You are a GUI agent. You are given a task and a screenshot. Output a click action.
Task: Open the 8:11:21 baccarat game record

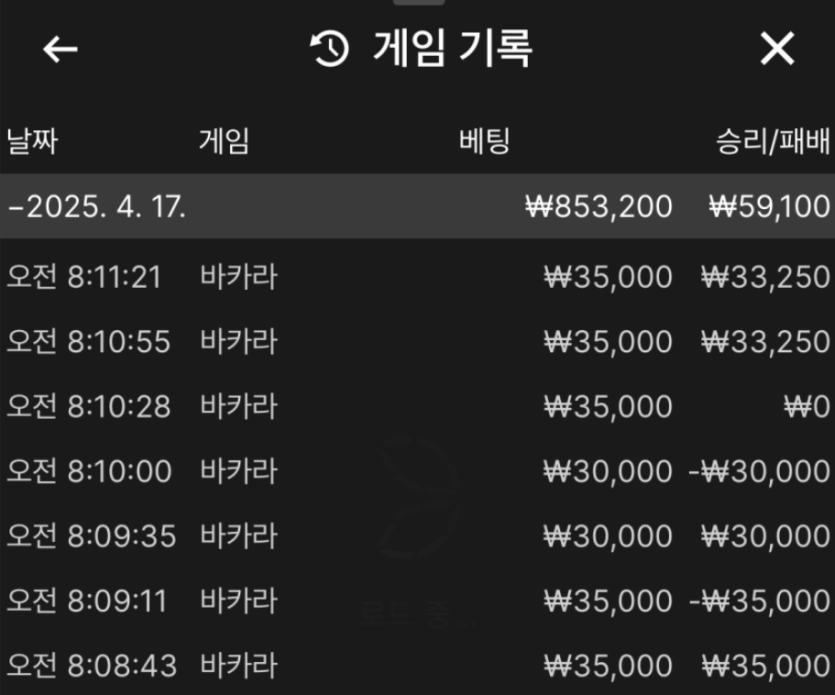(x=417, y=277)
